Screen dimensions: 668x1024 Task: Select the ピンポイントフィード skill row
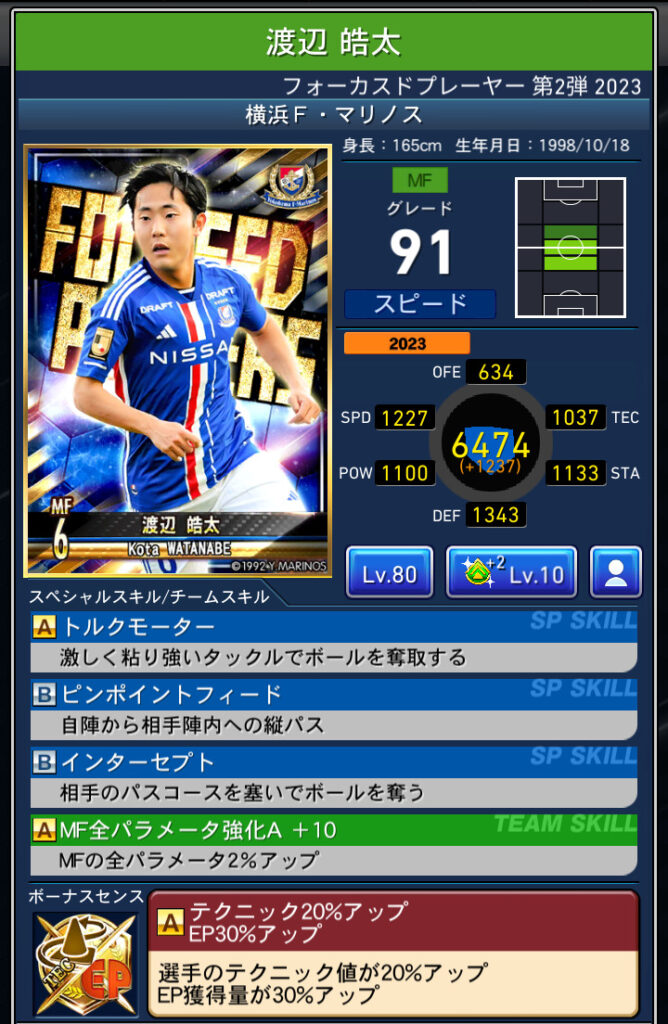[x=334, y=709]
